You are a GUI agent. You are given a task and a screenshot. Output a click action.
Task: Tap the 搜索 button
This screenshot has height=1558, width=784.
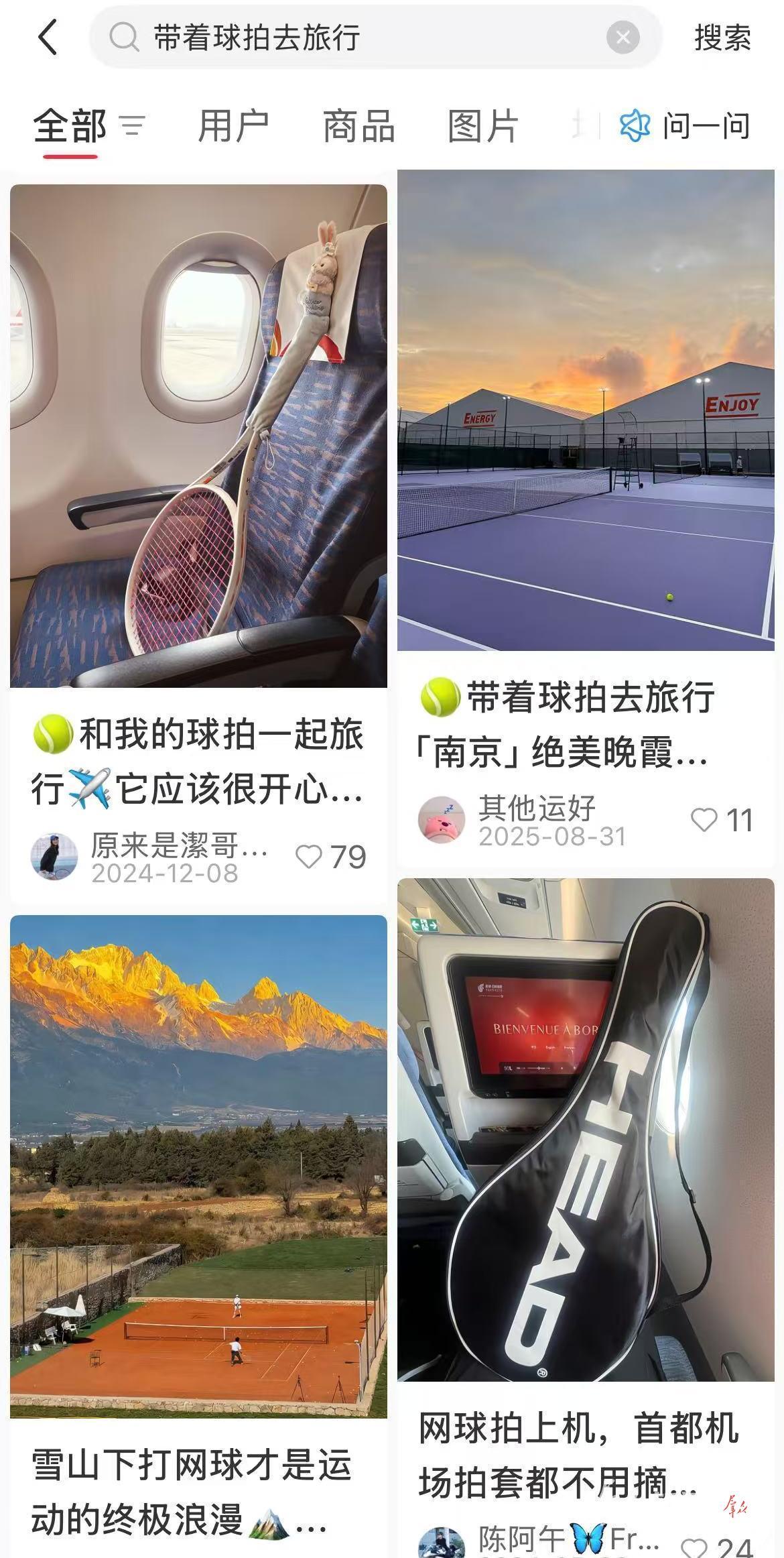722,38
